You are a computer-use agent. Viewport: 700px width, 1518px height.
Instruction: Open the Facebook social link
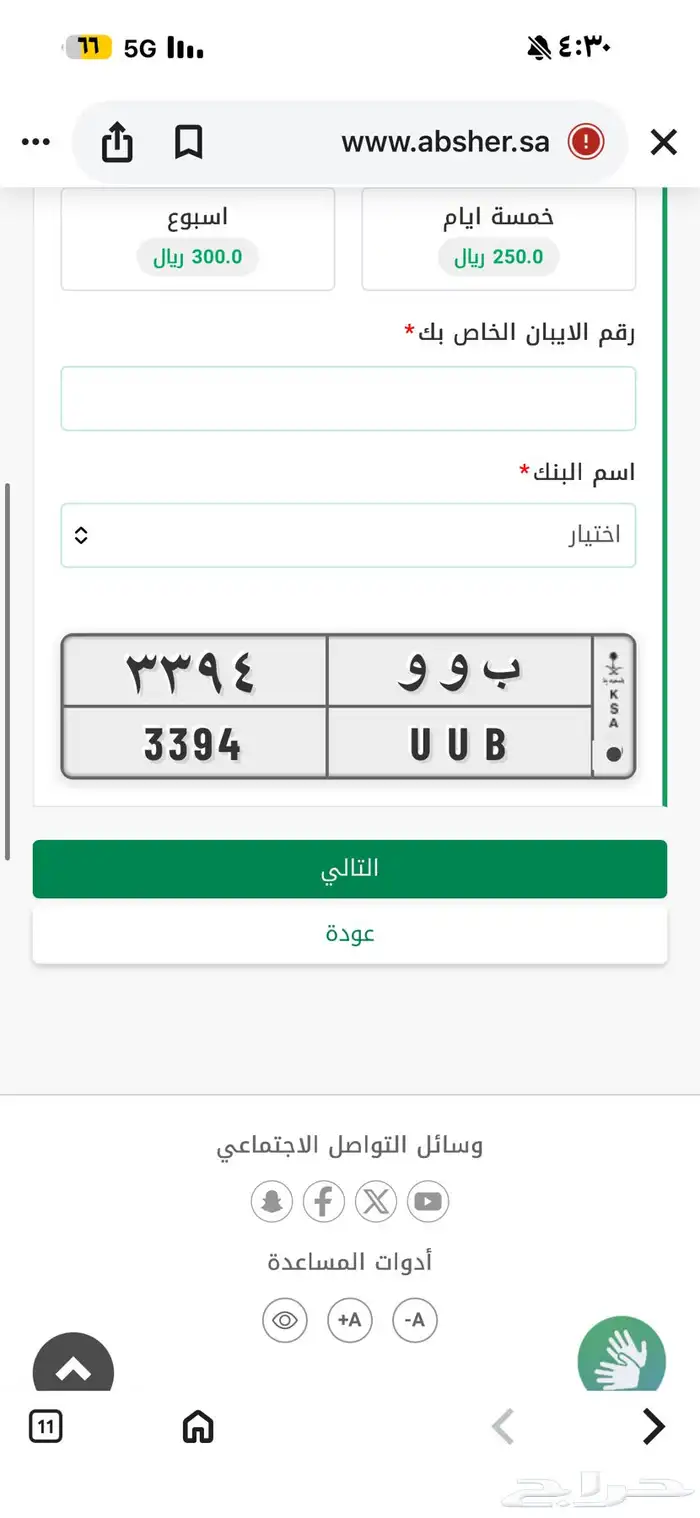click(323, 1201)
